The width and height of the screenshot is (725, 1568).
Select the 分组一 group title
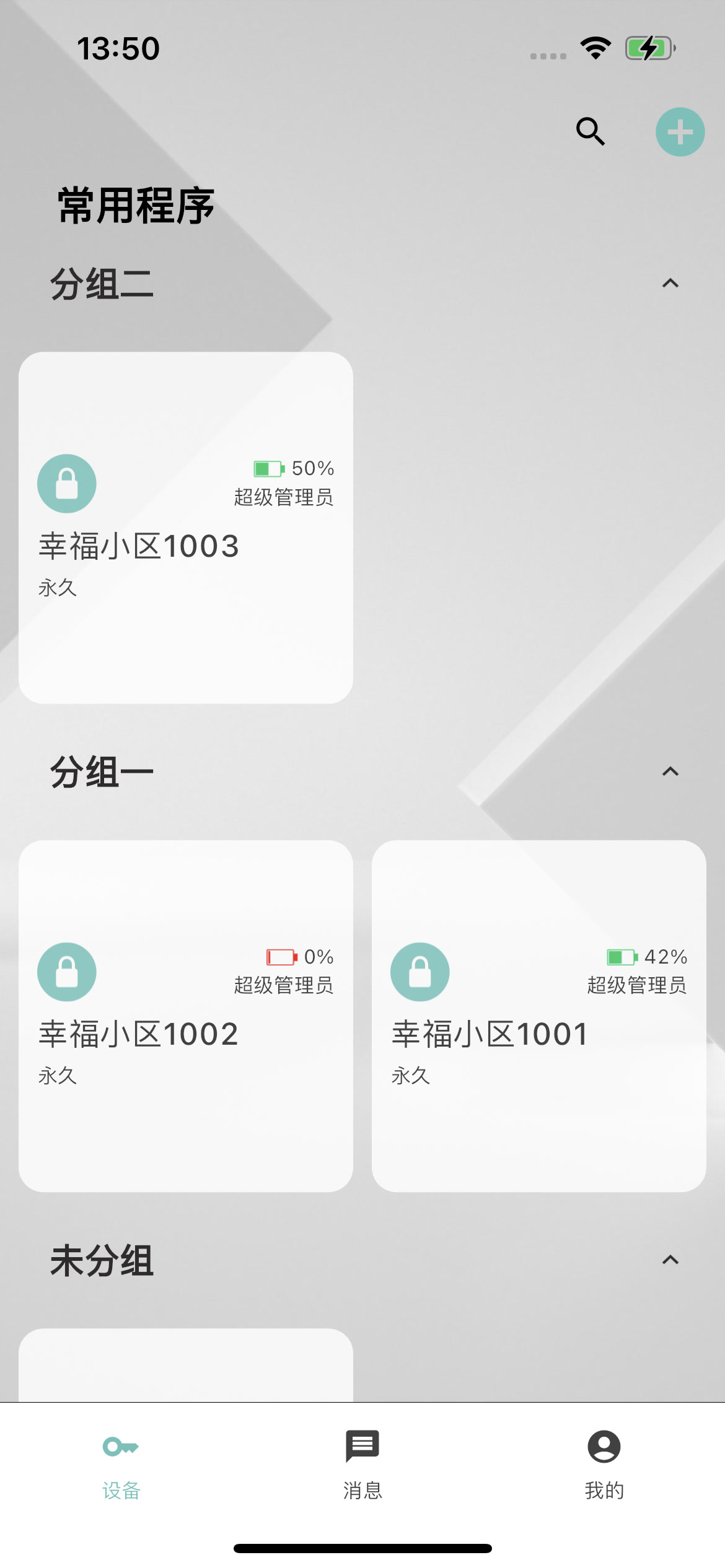pos(102,771)
